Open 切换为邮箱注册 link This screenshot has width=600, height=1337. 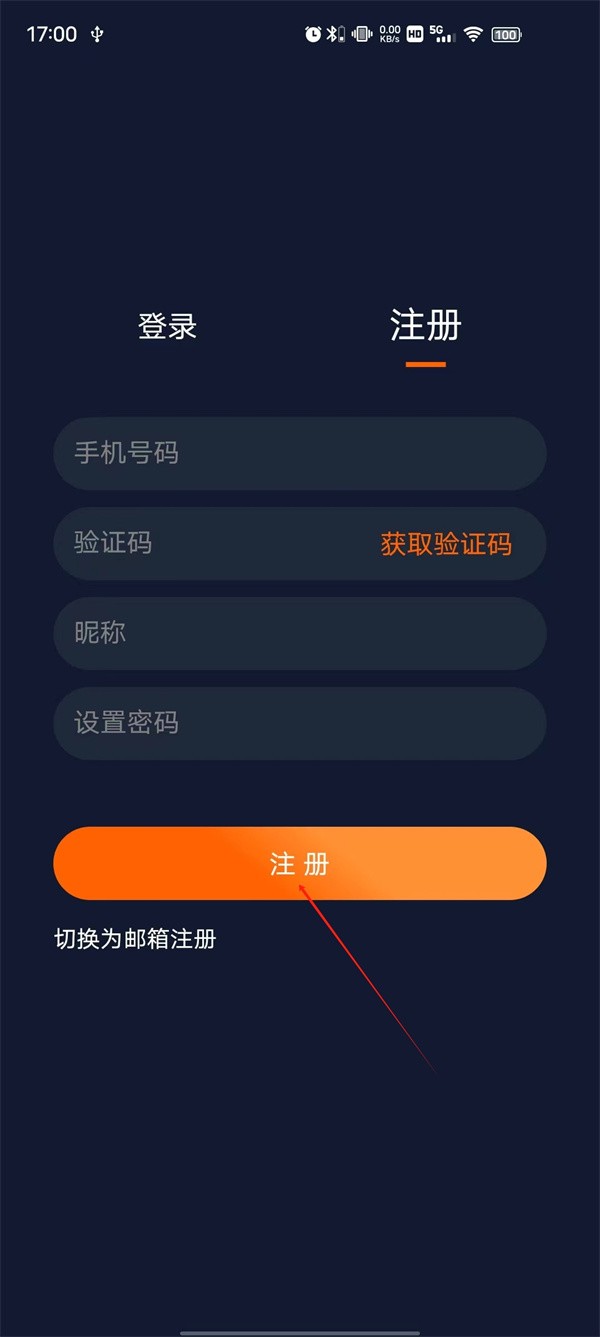click(135, 939)
